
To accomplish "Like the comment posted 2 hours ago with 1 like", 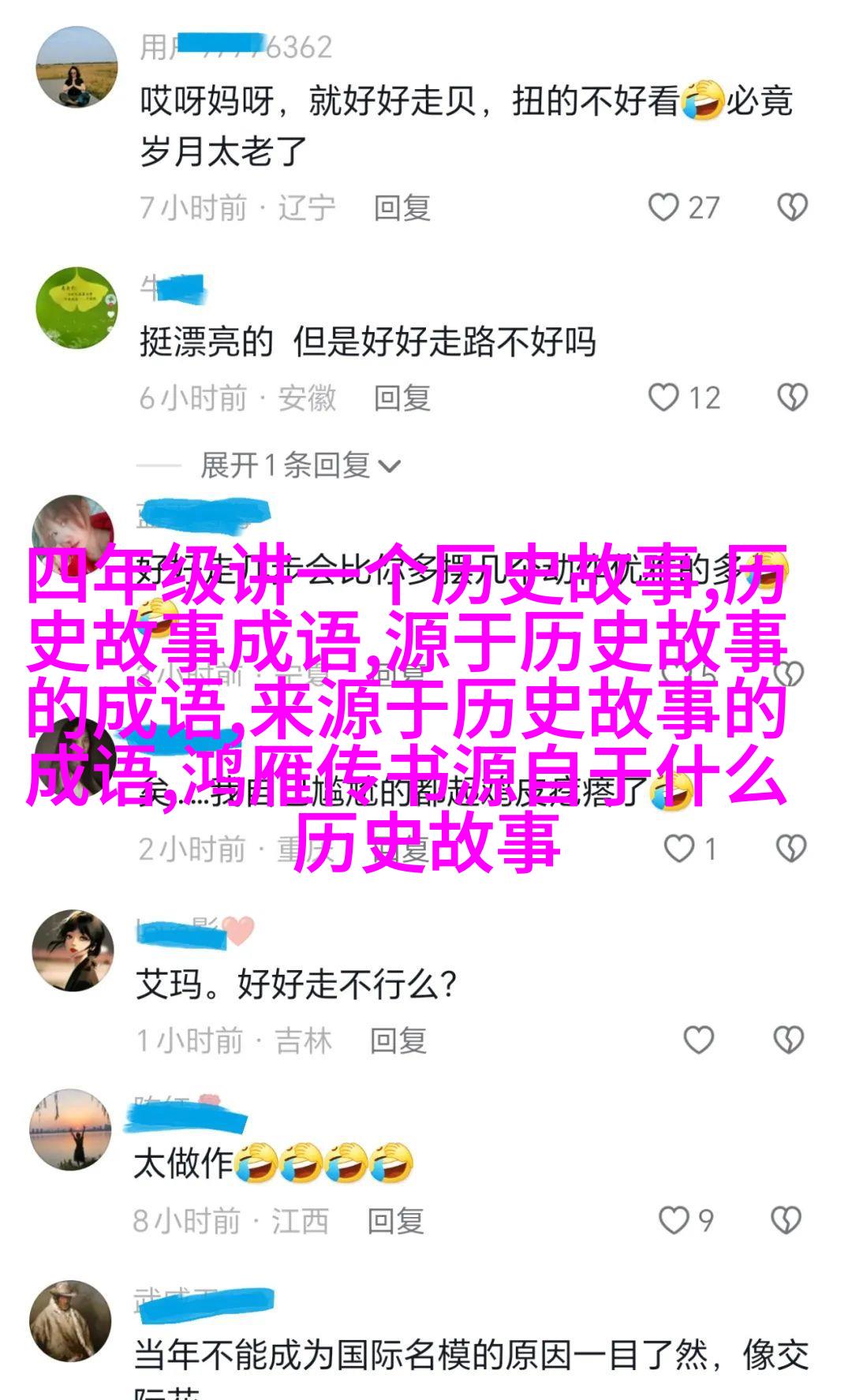I will (x=678, y=849).
